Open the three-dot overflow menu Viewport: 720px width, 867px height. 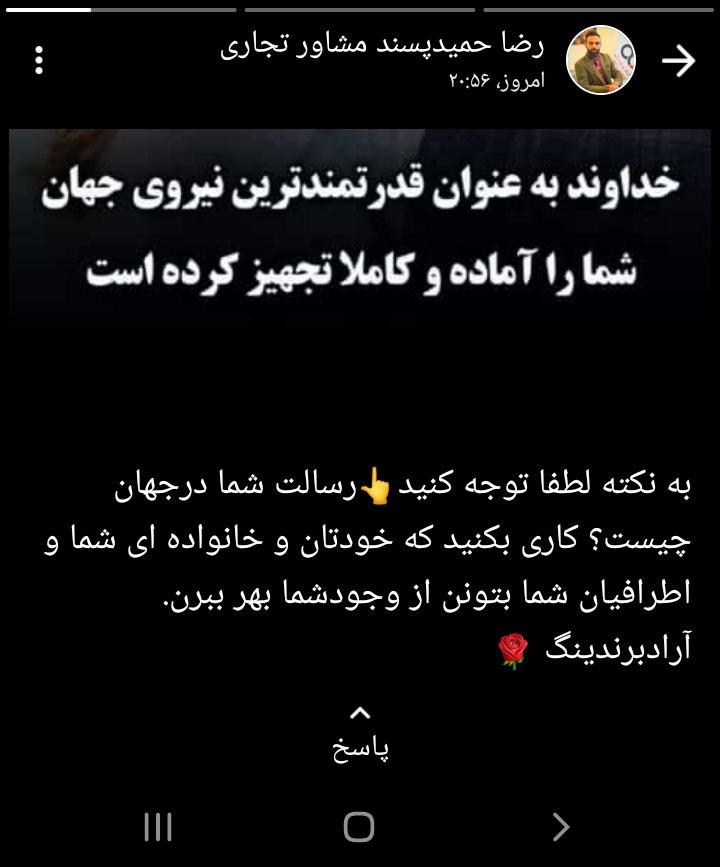pos(39,61)
